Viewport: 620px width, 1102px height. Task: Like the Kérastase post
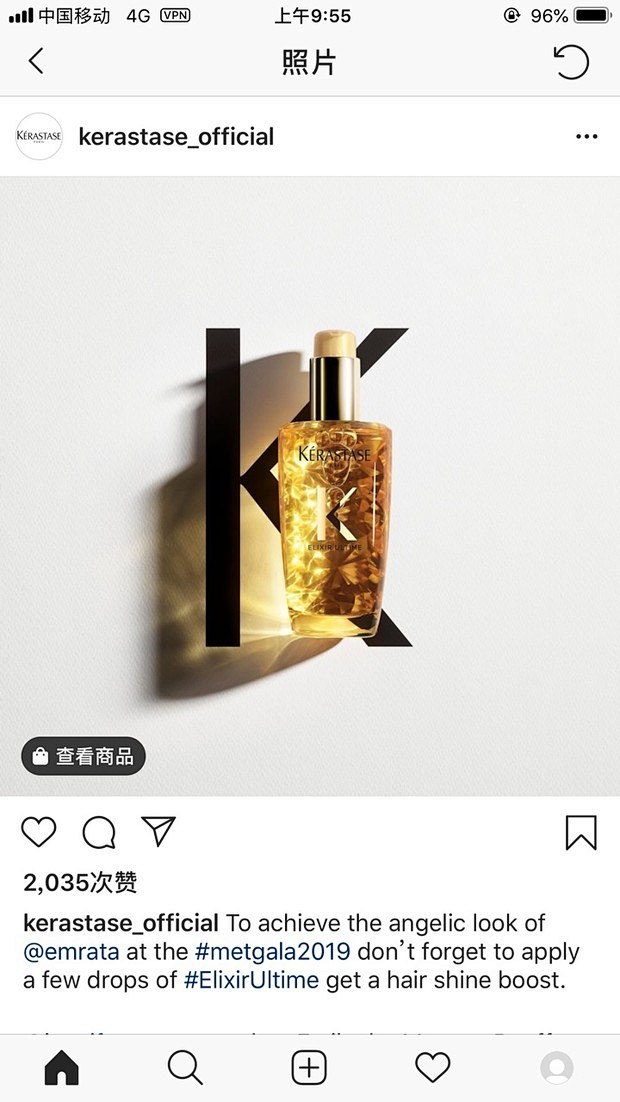coord(39,832)
